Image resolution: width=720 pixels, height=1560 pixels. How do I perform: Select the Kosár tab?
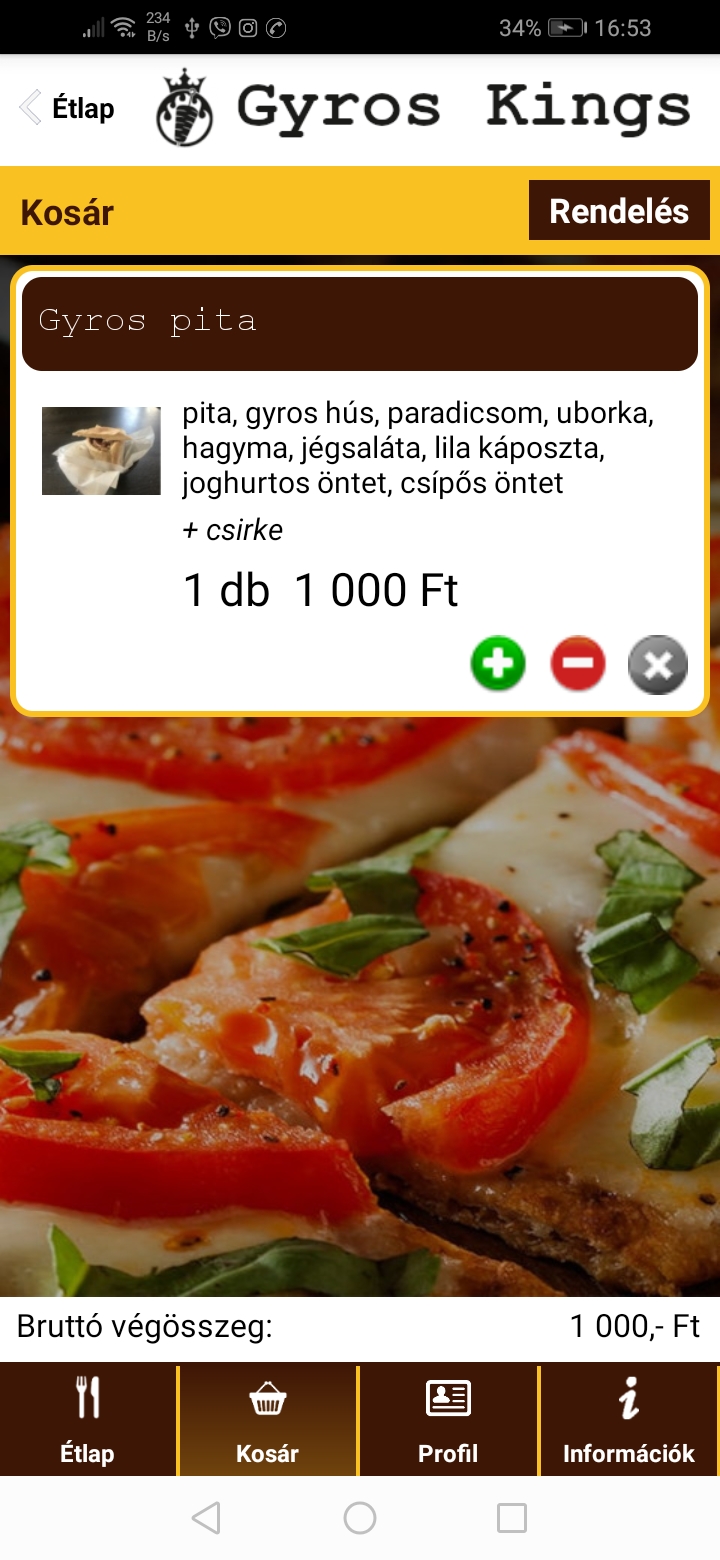(267, 1420)
